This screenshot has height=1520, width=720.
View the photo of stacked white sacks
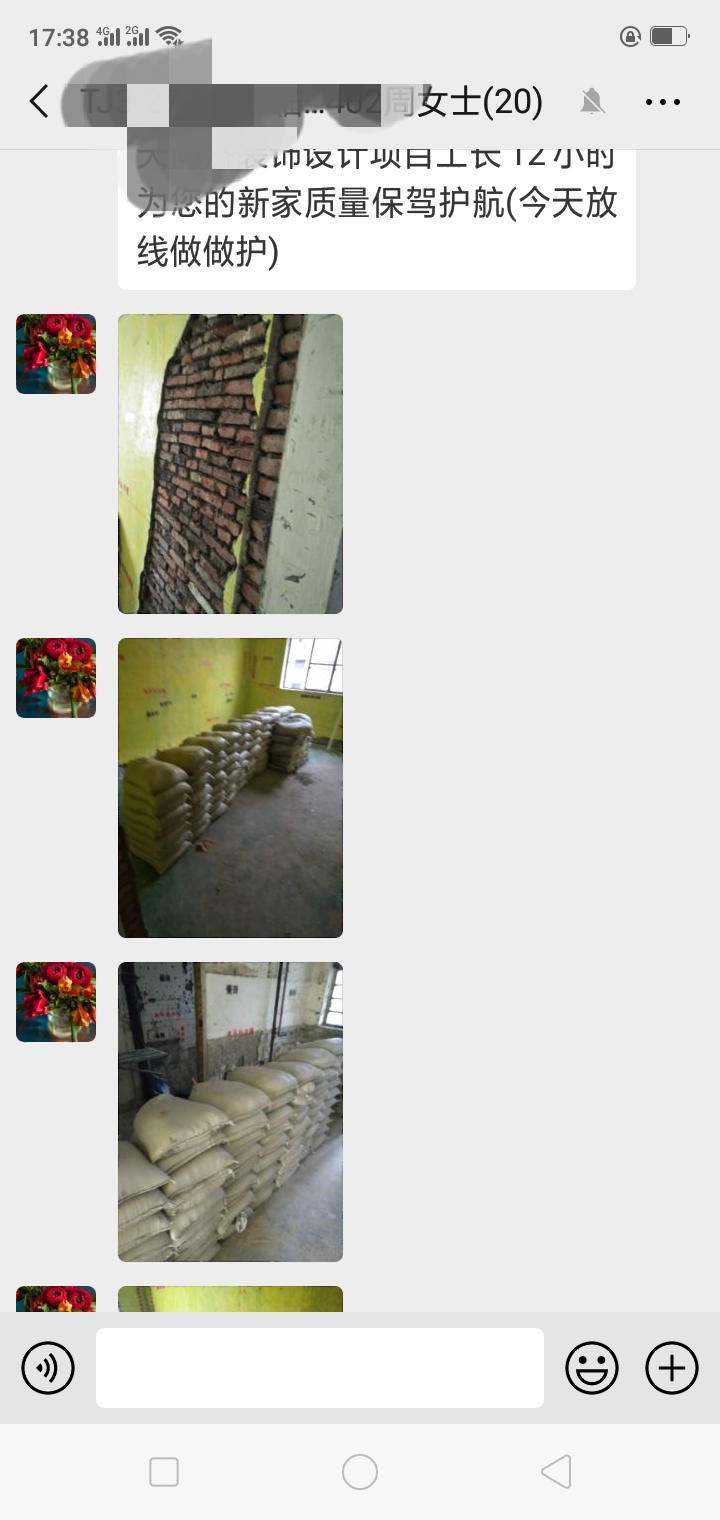pyautogui.click(x=230, y=1111)
